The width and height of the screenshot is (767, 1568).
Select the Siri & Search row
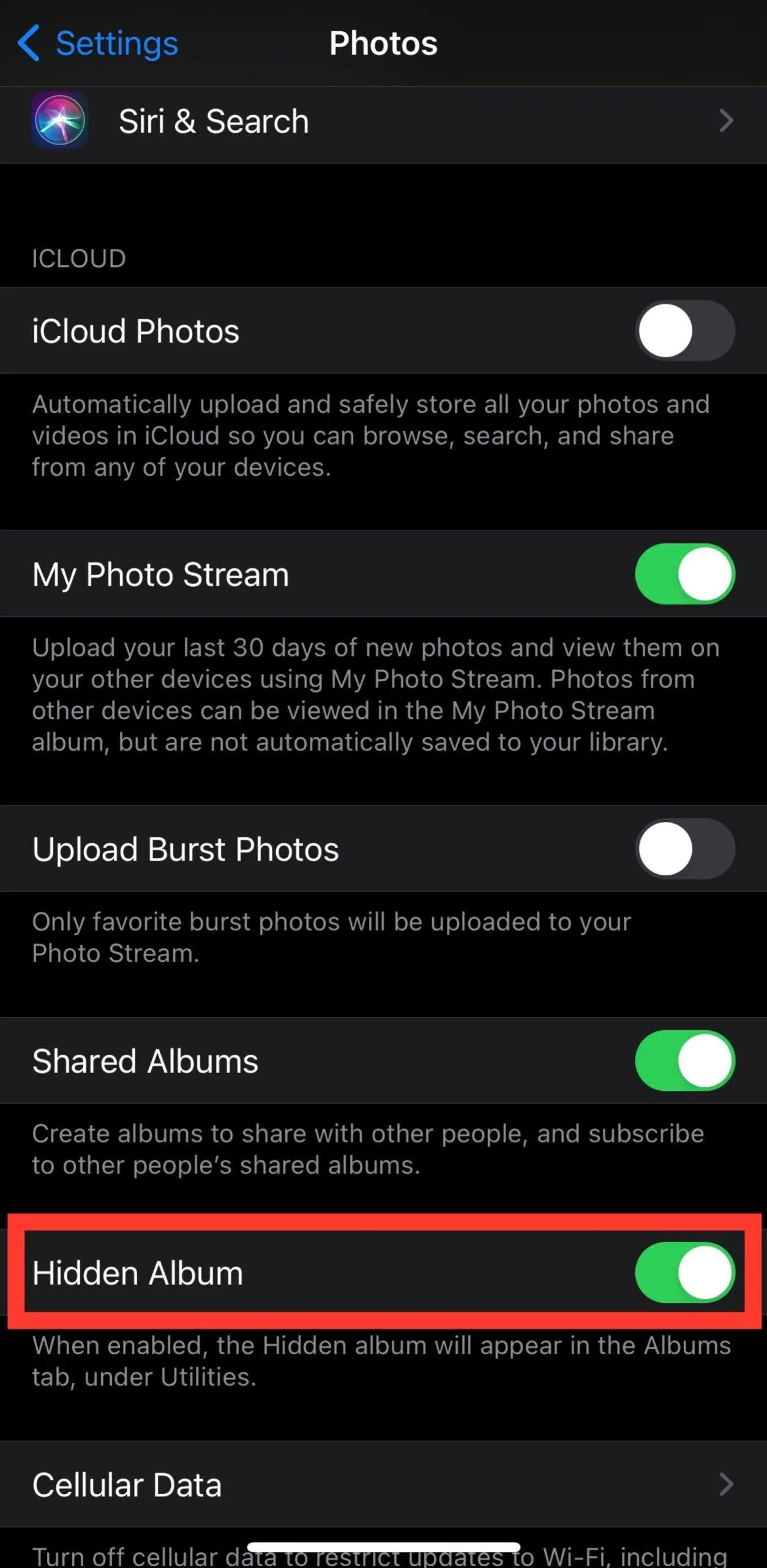point(214,121)
